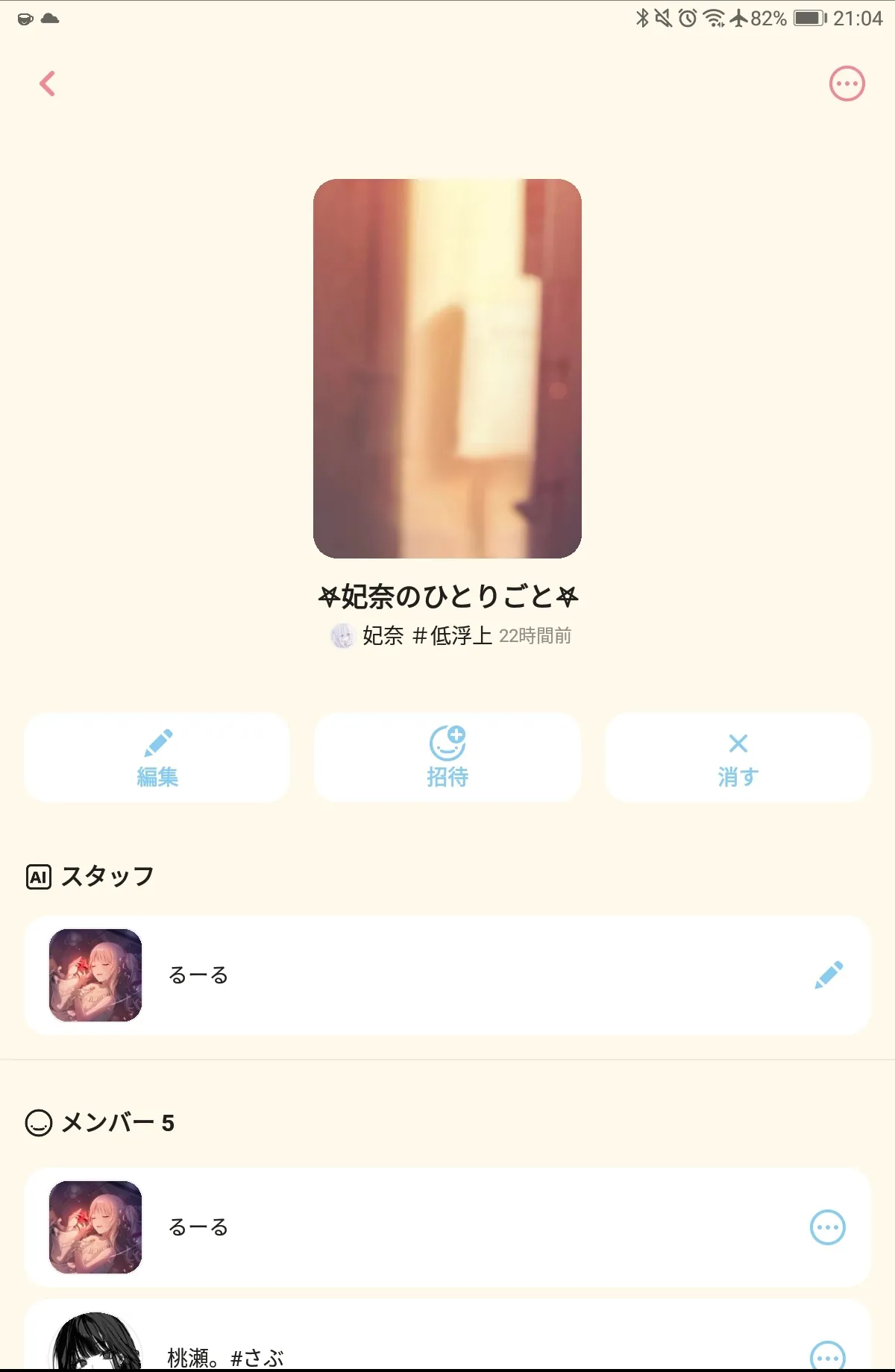
Task: Open the top-right more options menu
Action: pyautogui.click(x=847, y=84)
